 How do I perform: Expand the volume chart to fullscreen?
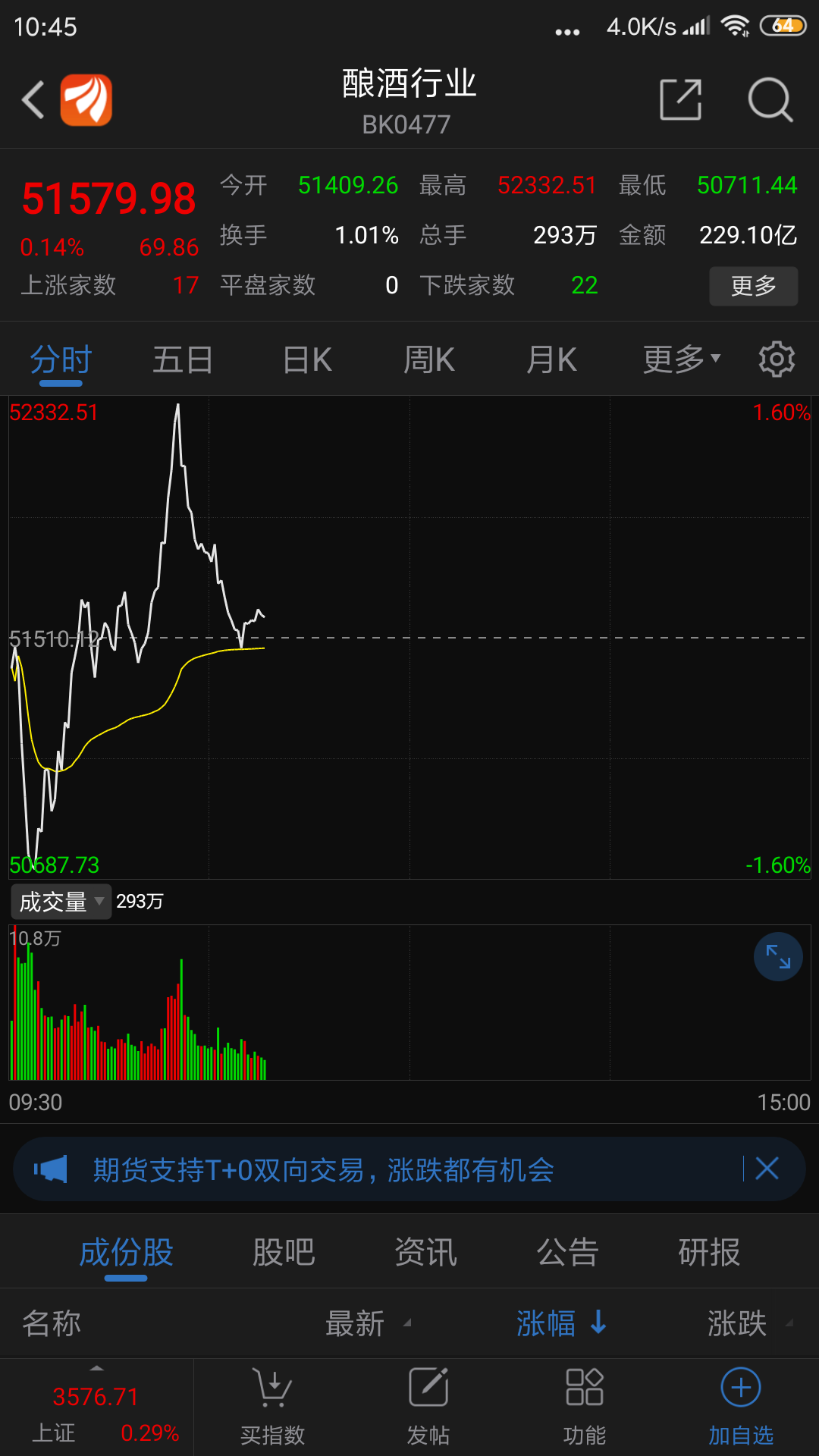click(x=777, y=956)
